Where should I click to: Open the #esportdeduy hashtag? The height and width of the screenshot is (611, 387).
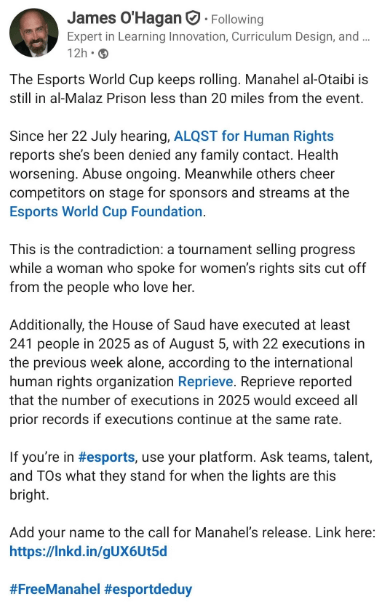point(148,589)
